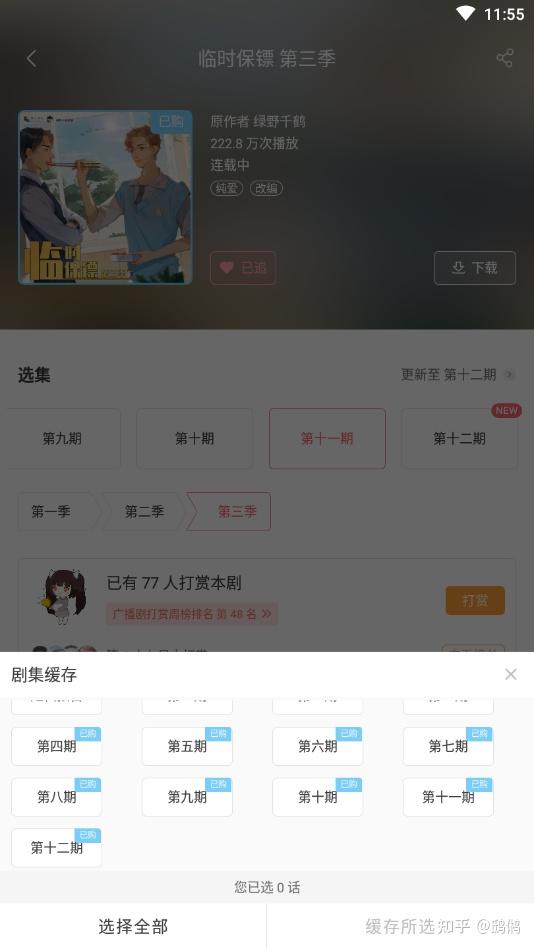Select 第八期 for caching
This screenshot has width=534, height=949.
coord(56,797)
